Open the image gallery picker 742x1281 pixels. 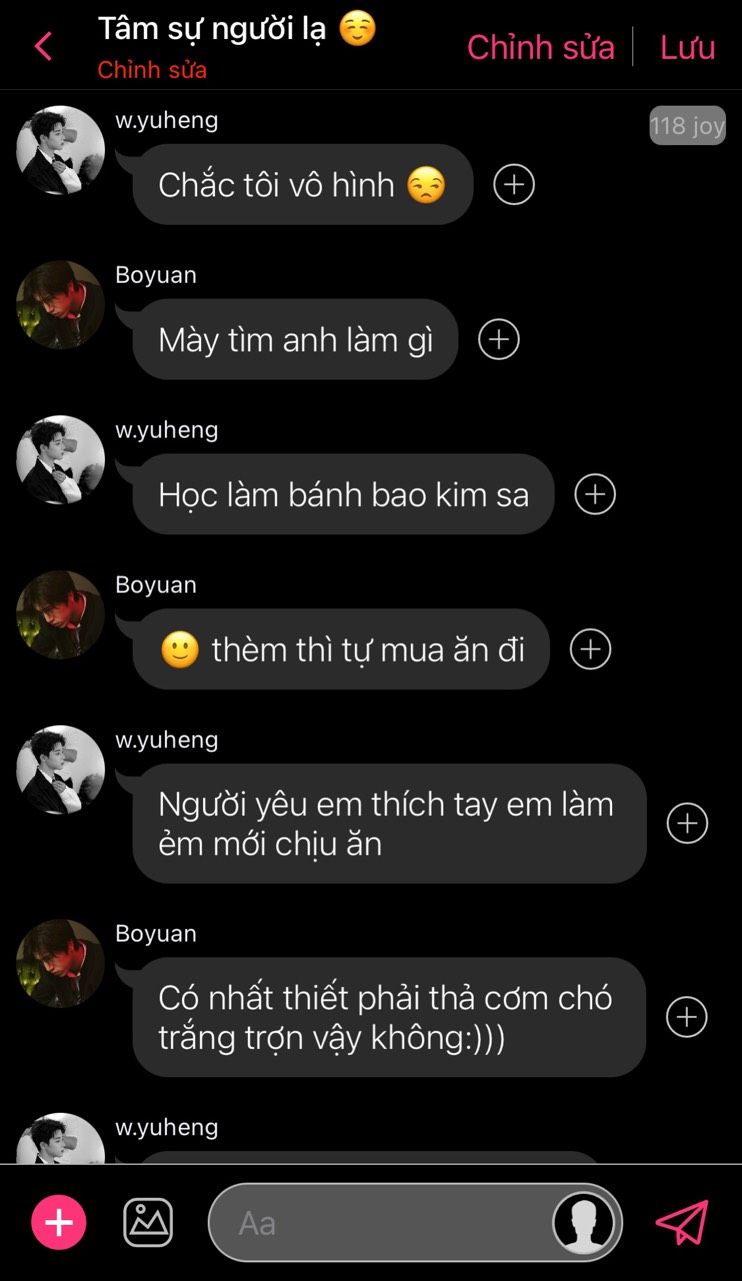point(148,1222)
